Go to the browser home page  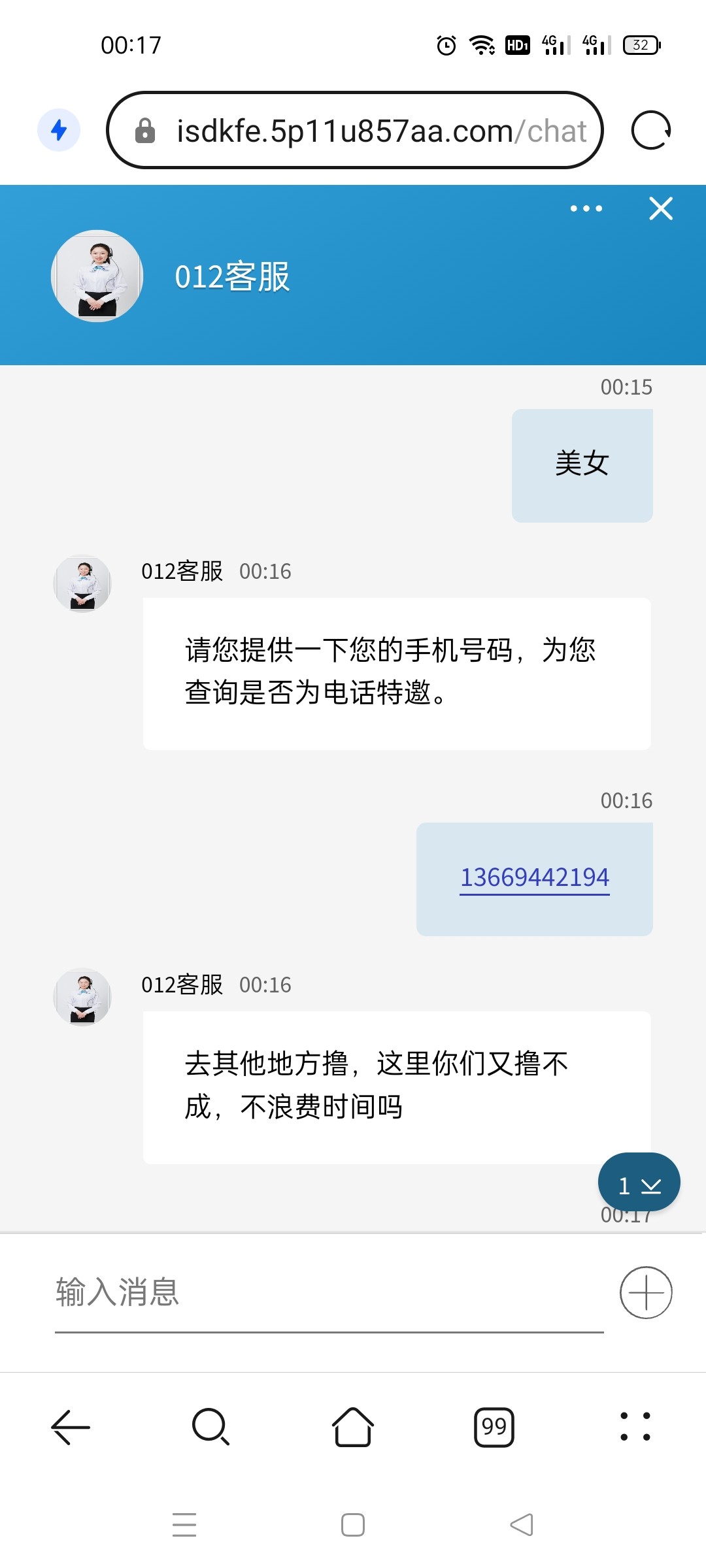point(353,1427)
